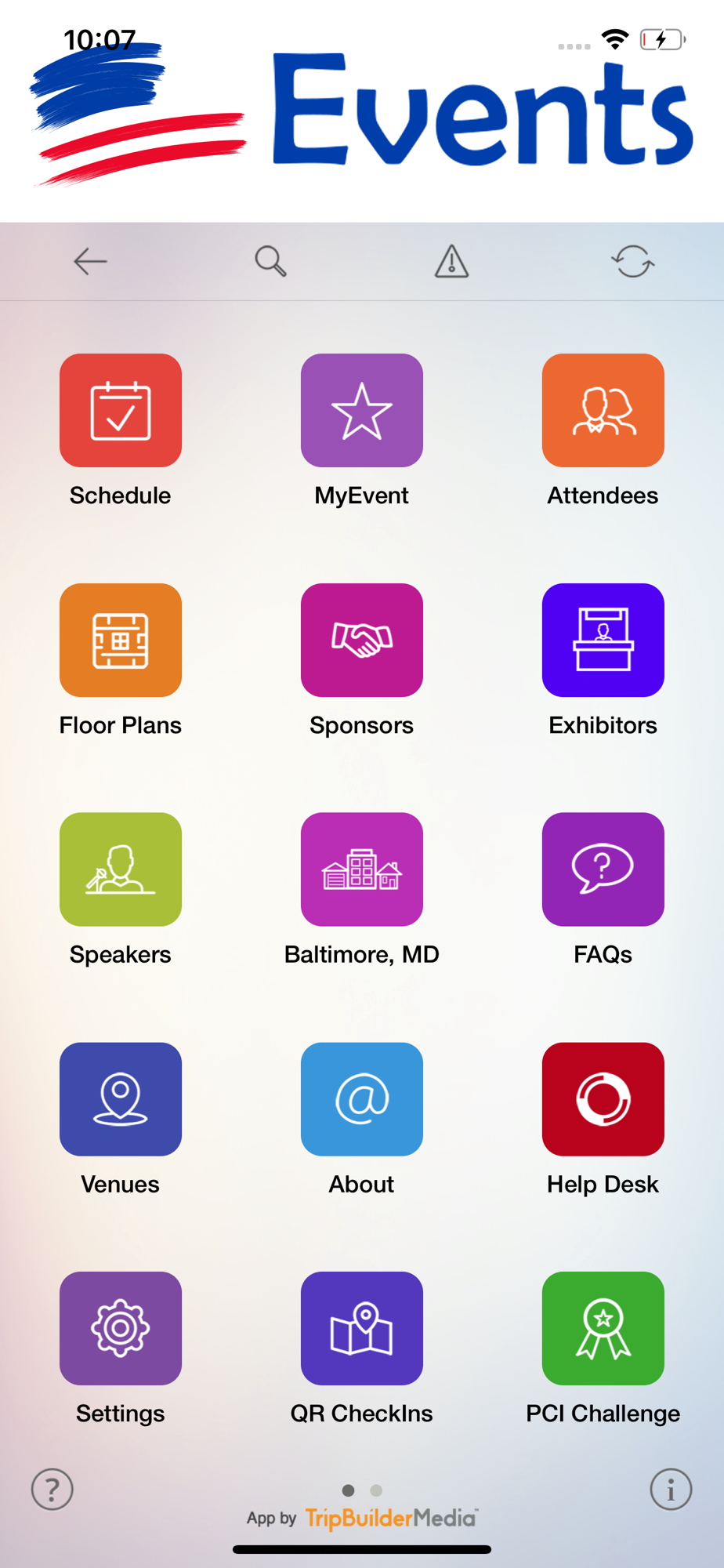Go back using the arrow icon
The image size is (724, 1568).
coord(90,261)
